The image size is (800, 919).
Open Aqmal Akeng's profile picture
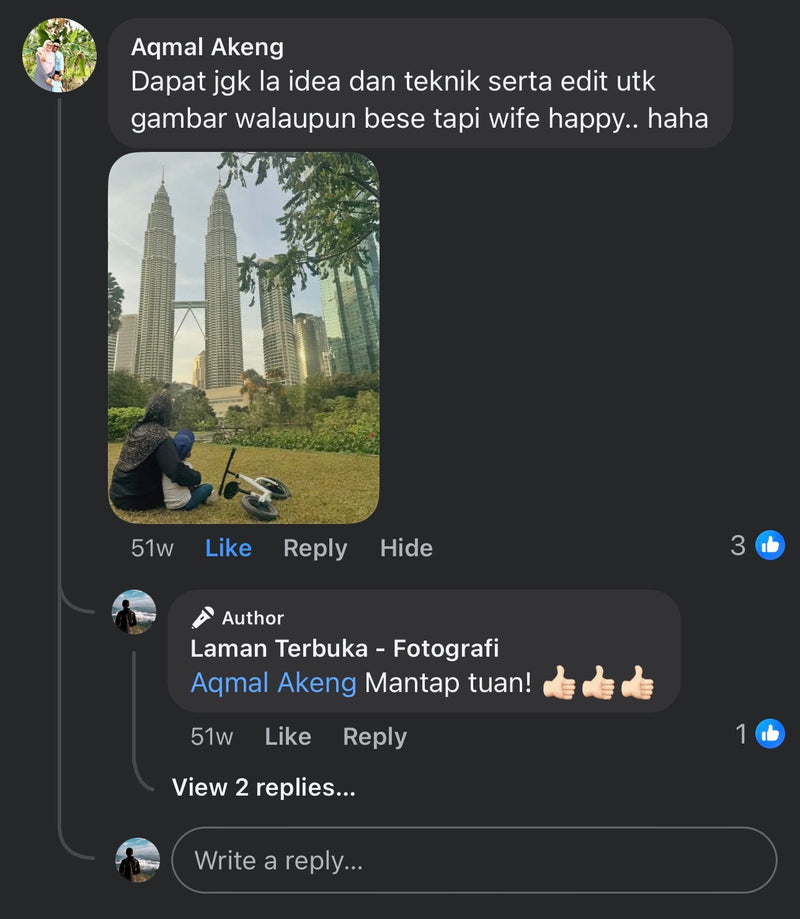point(59,55)
